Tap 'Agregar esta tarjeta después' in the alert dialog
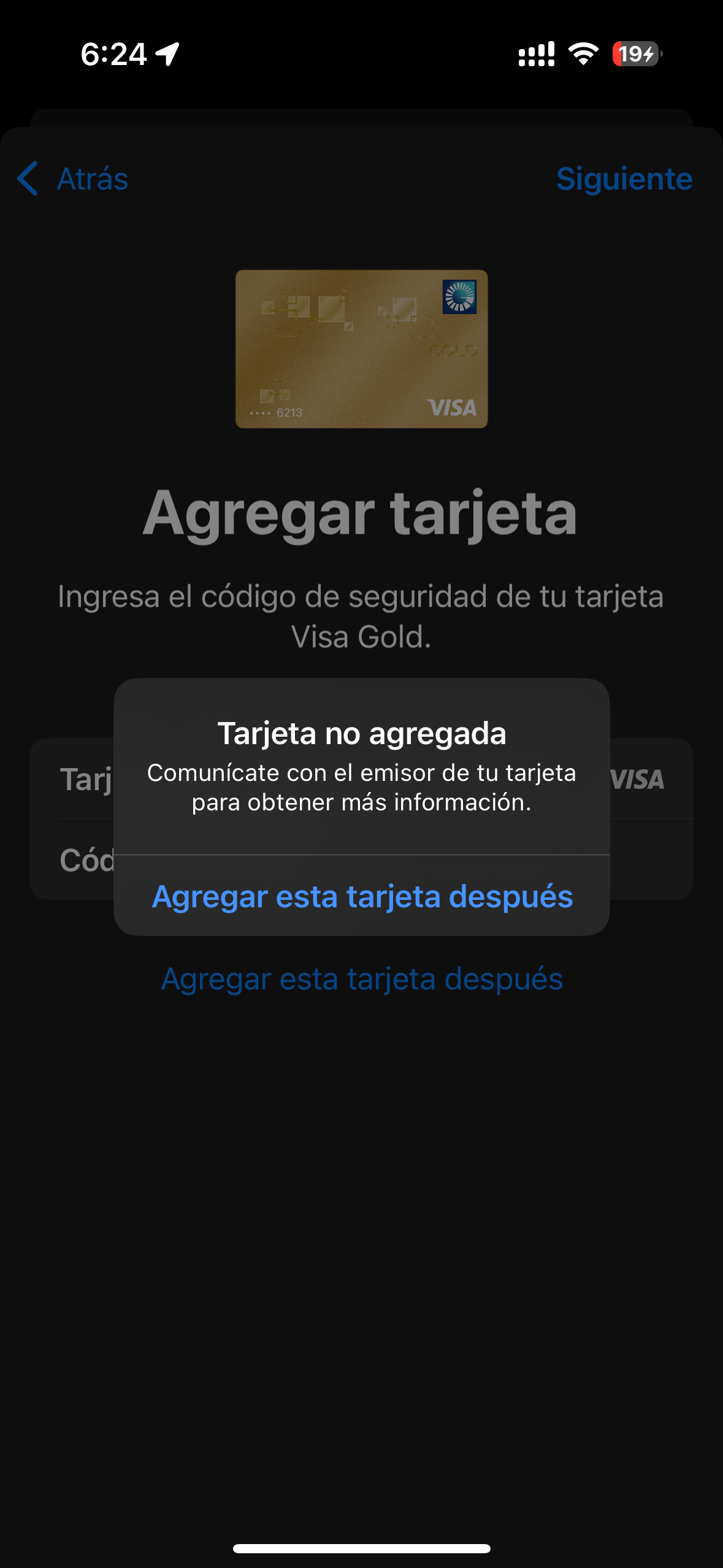This screenshot has height=1568, width=723. (x=362, y=896)
